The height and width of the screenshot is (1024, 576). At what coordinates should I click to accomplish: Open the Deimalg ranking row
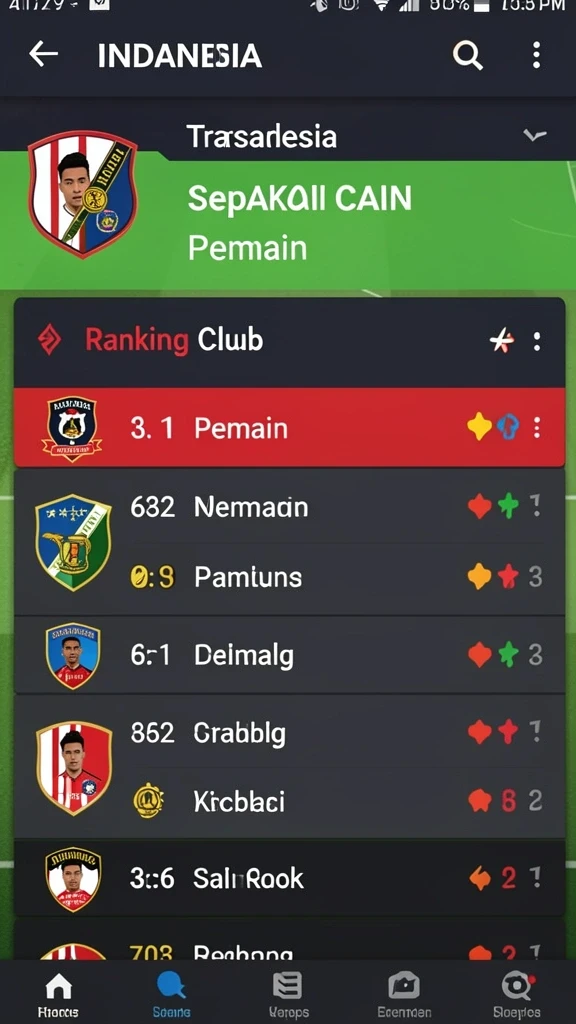click(289, 655)
